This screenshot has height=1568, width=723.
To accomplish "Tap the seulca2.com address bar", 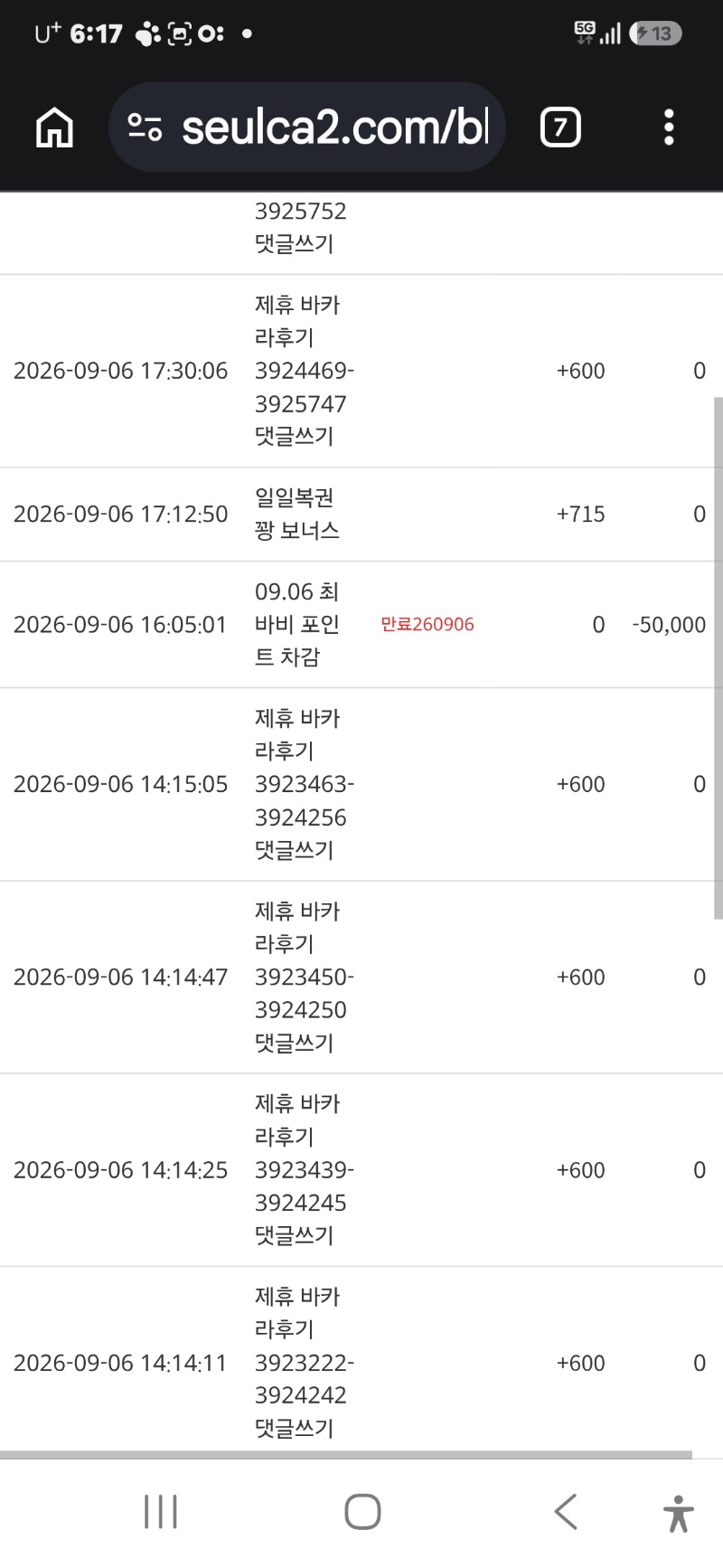I will tap(306, 128).
